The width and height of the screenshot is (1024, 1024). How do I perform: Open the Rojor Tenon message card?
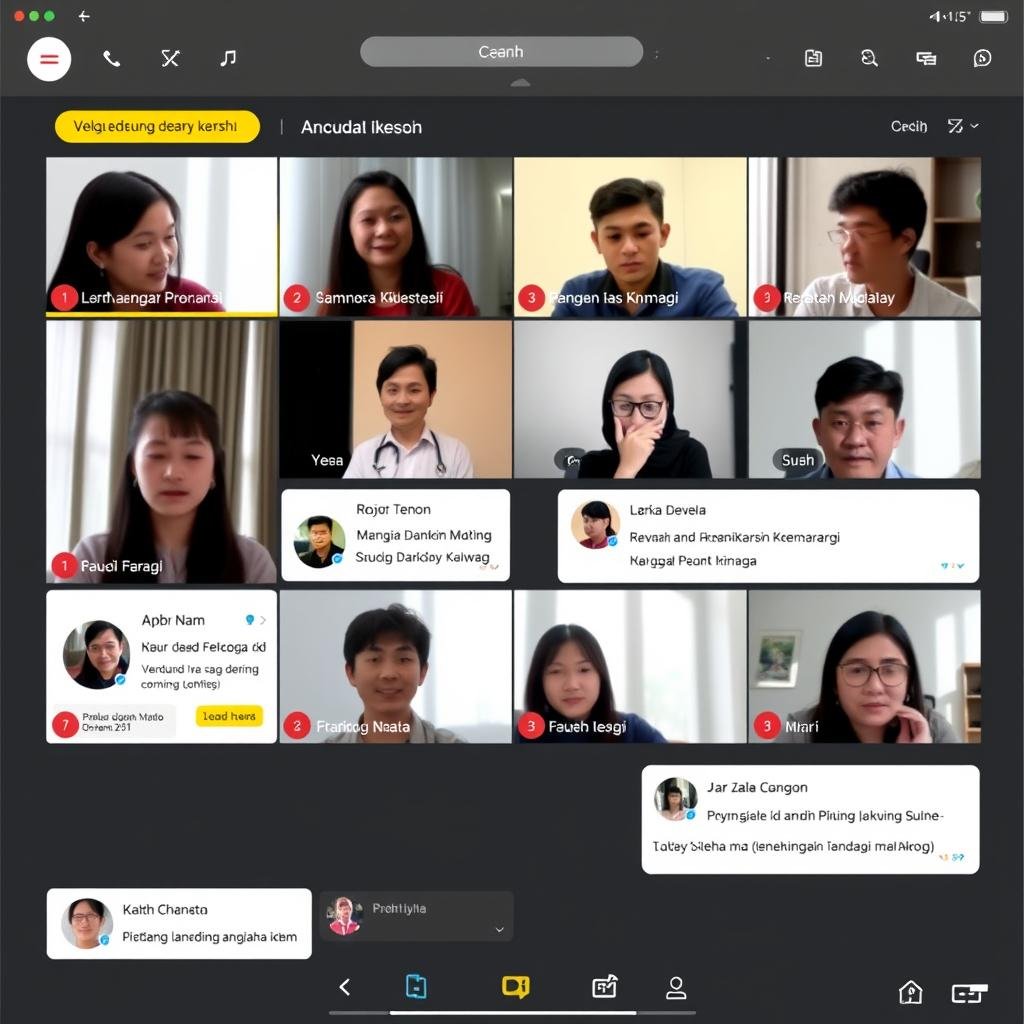[396, 534]
